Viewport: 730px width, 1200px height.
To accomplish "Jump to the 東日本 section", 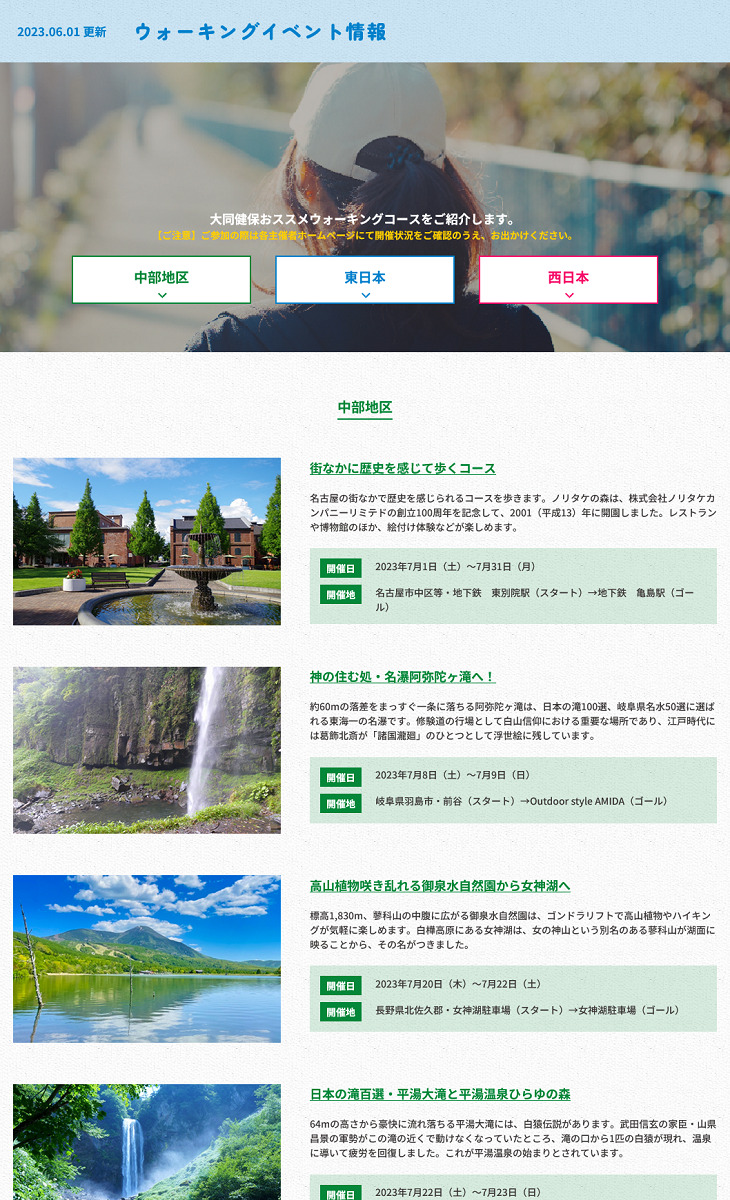I will 365,279.
